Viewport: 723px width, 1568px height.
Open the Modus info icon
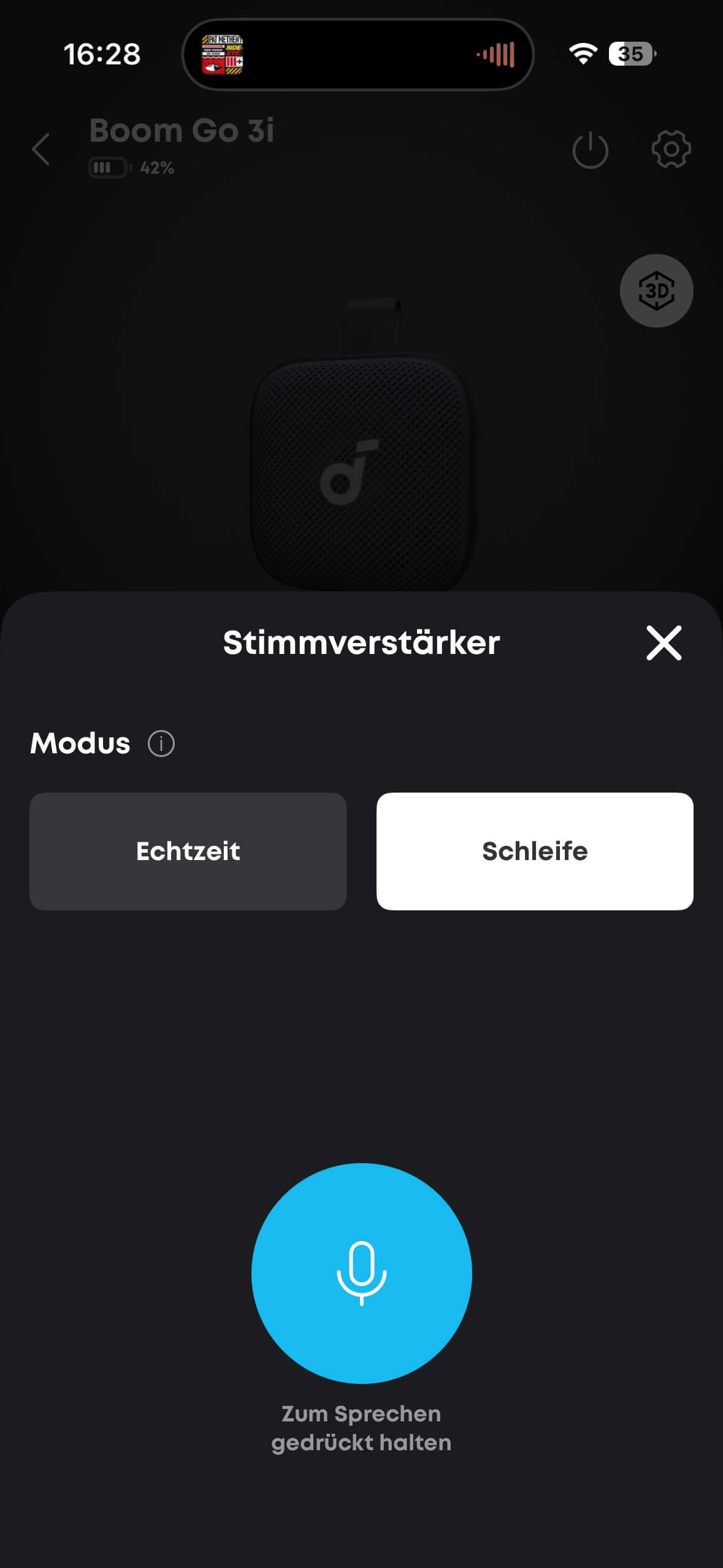click(161, 744)
